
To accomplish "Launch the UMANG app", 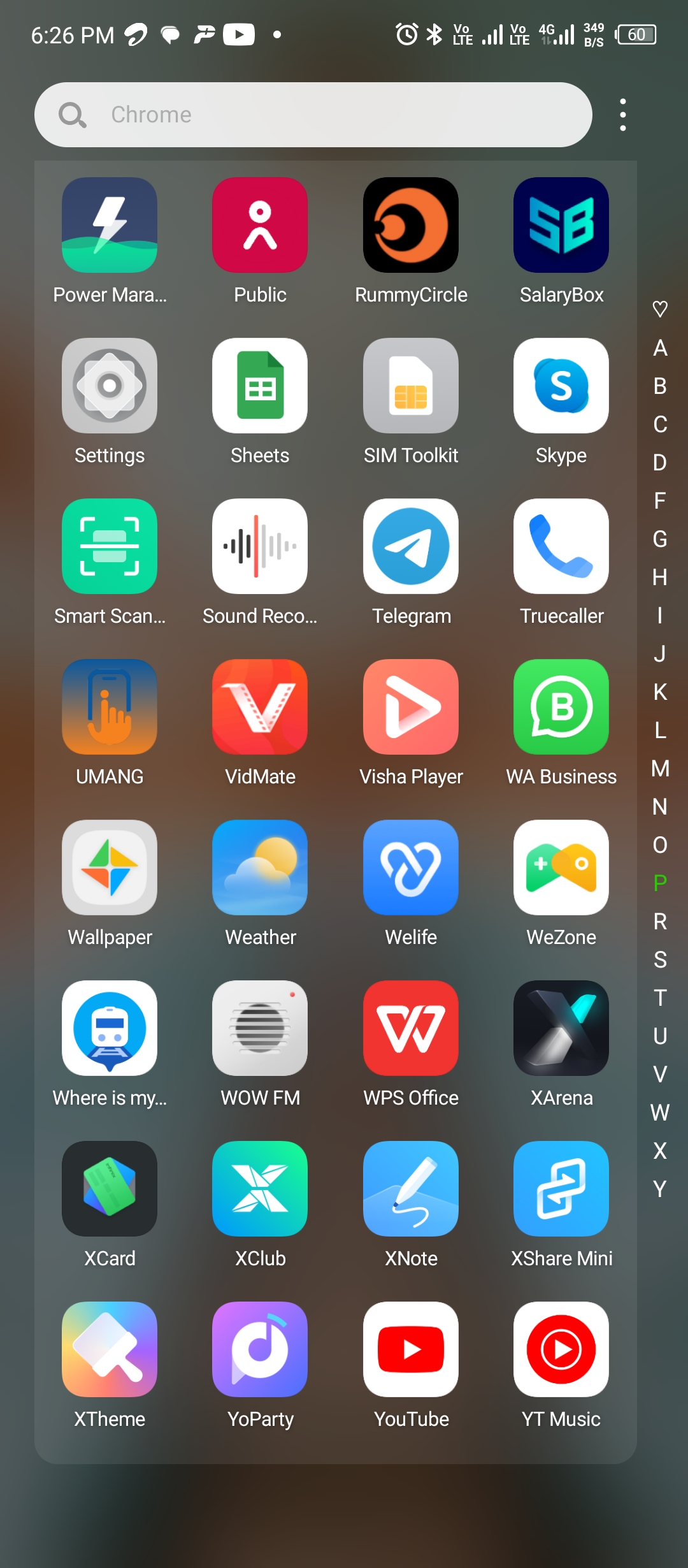I will 110,708.
